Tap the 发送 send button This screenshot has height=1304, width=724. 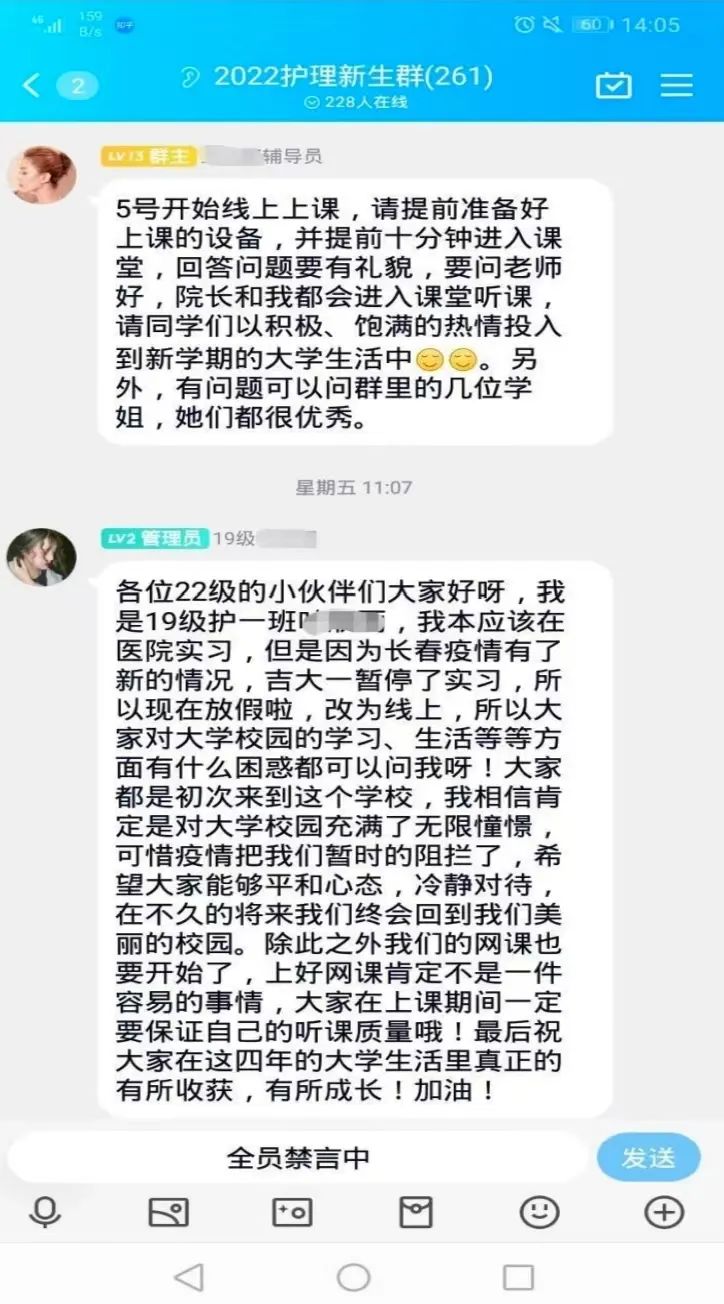pyautogui.click(x=648, y=1158)
